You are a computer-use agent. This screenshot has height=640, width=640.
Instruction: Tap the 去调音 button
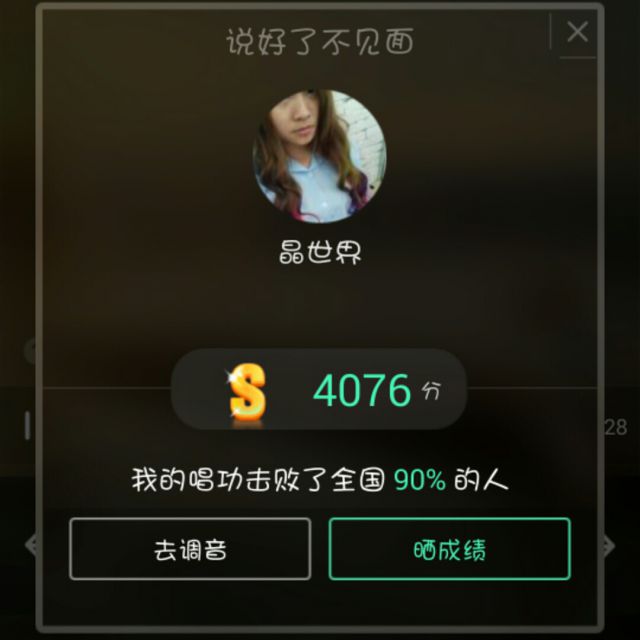pyautogui.click(x=190, y=549)
